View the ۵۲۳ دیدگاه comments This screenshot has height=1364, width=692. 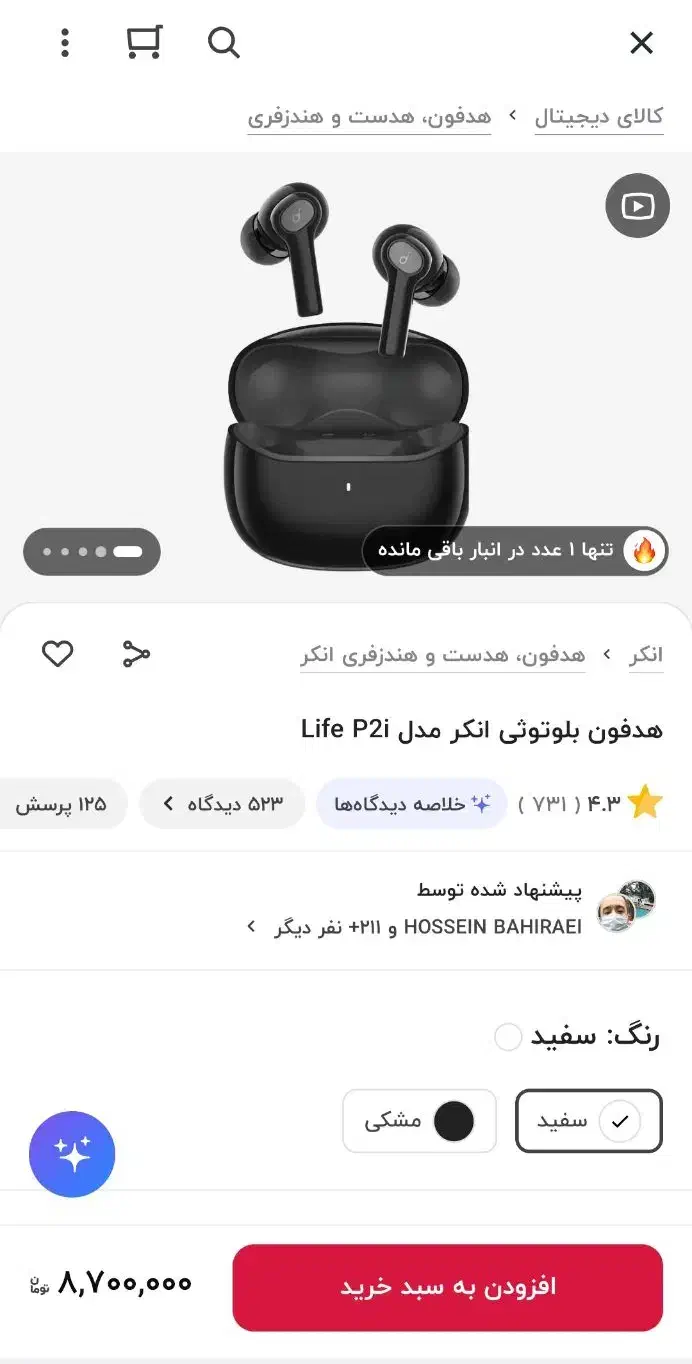tap(222, 804)
